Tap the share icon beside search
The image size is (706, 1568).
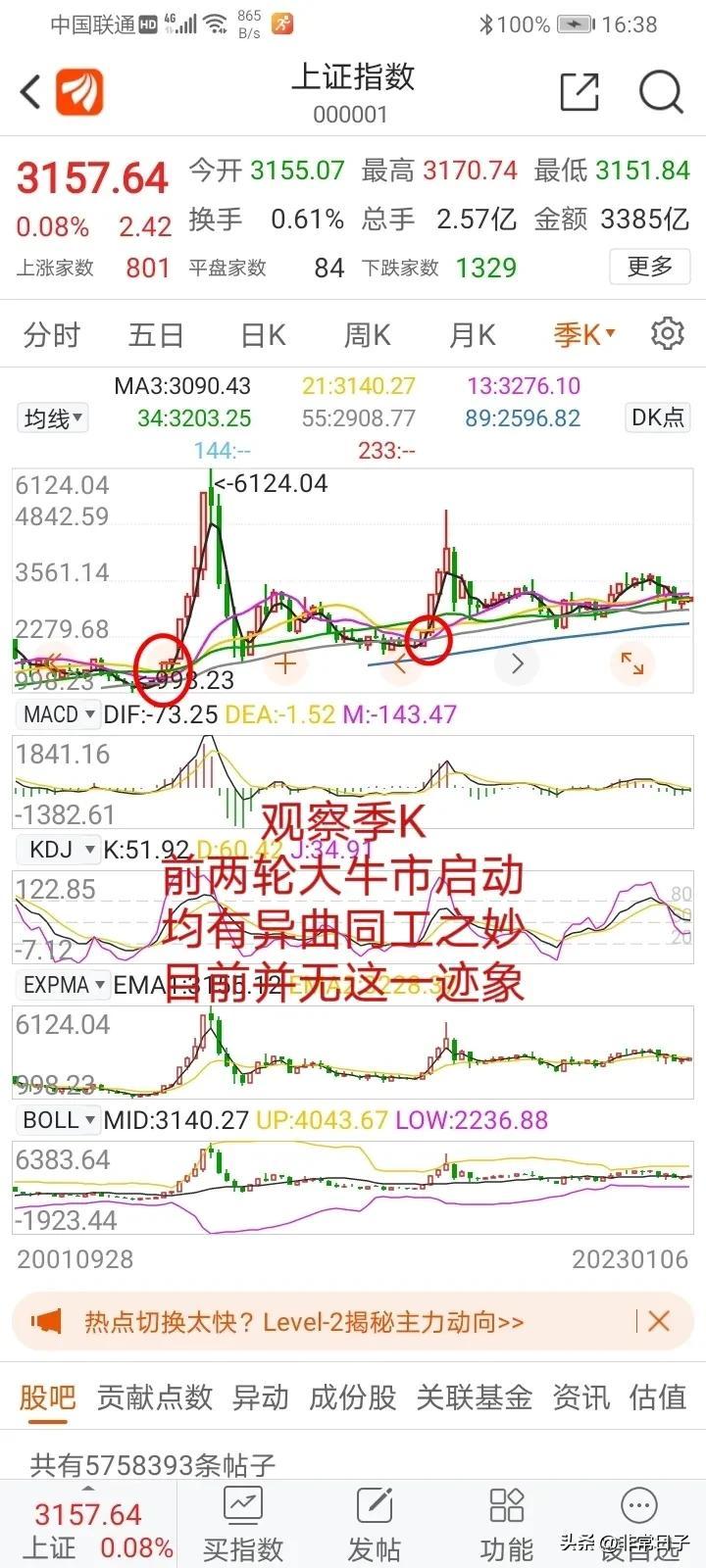point(580,89)
